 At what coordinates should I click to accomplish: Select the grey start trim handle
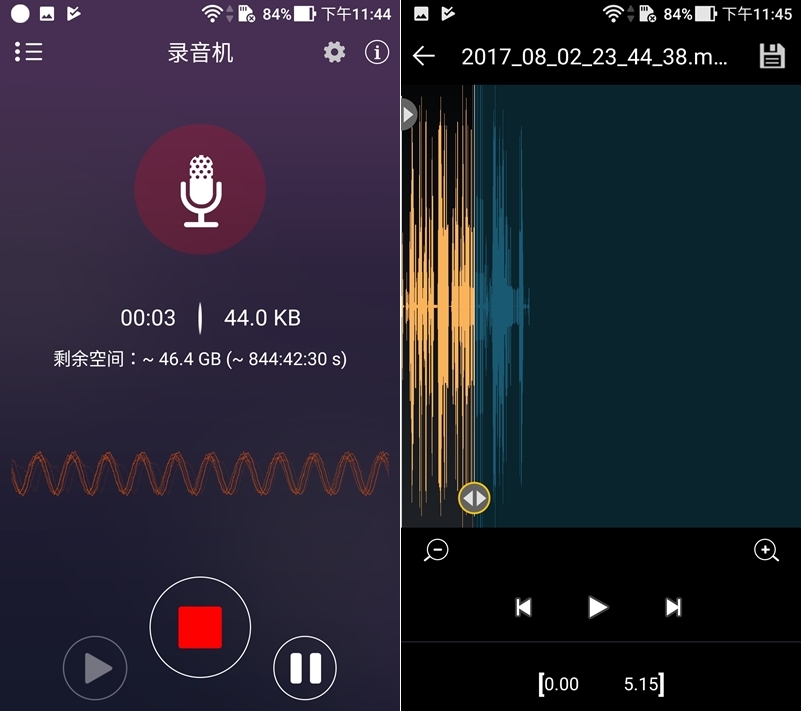point(407,114)
